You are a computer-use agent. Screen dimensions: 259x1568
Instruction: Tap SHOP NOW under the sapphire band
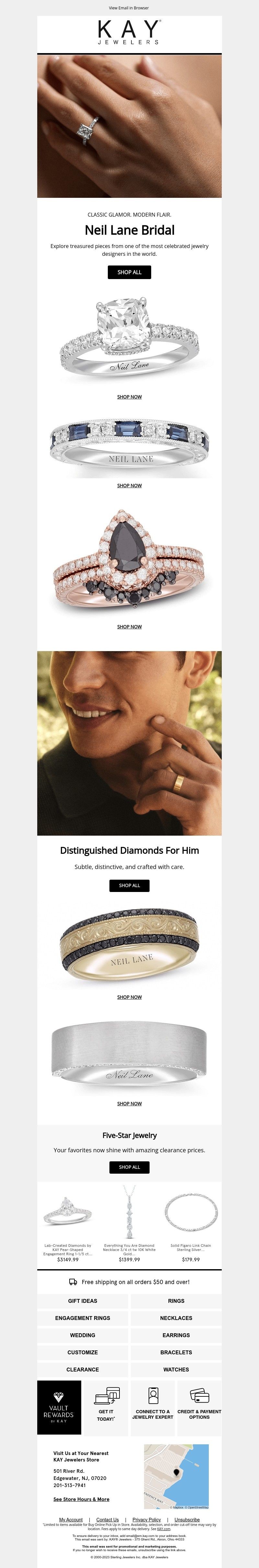click(129, 486)
